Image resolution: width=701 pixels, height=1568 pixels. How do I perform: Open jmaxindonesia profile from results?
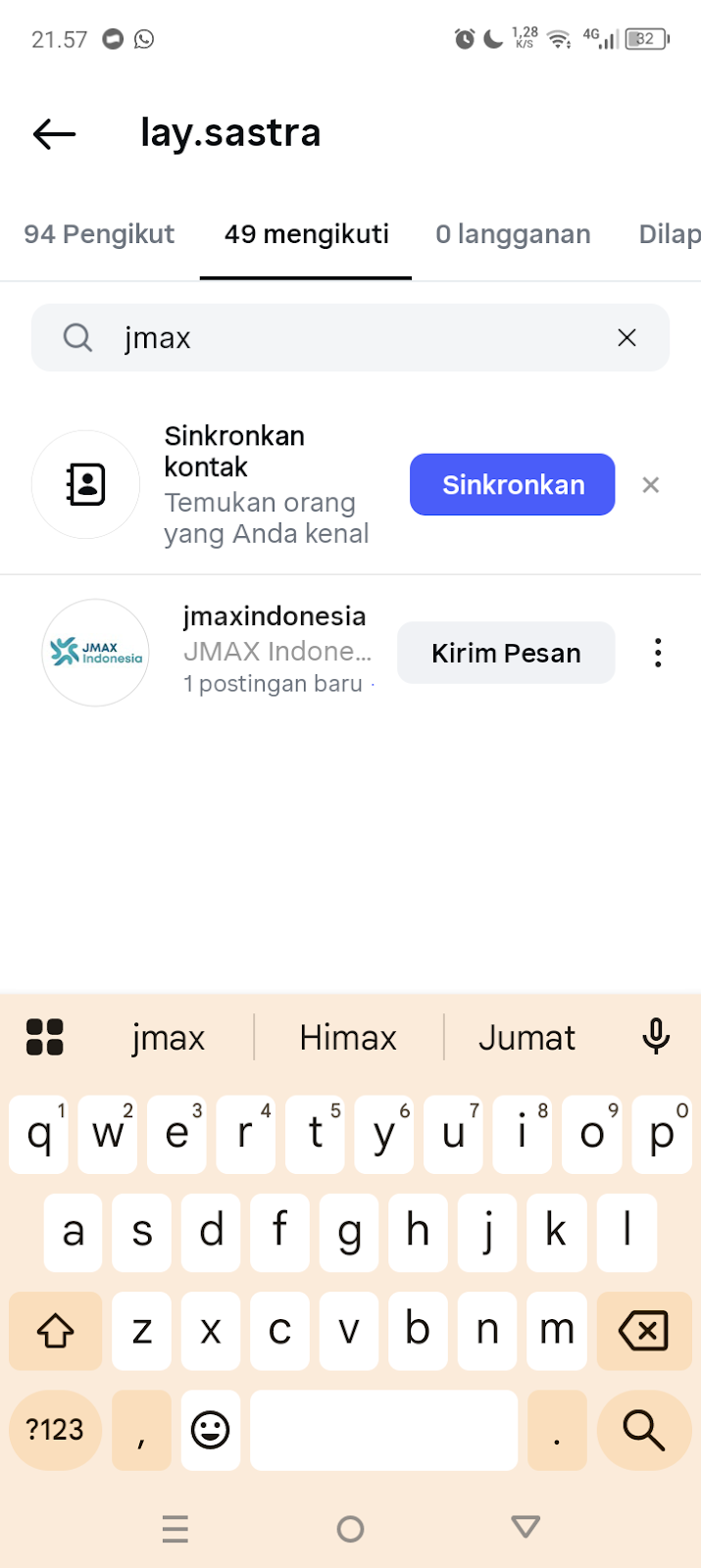coord(275,616)
